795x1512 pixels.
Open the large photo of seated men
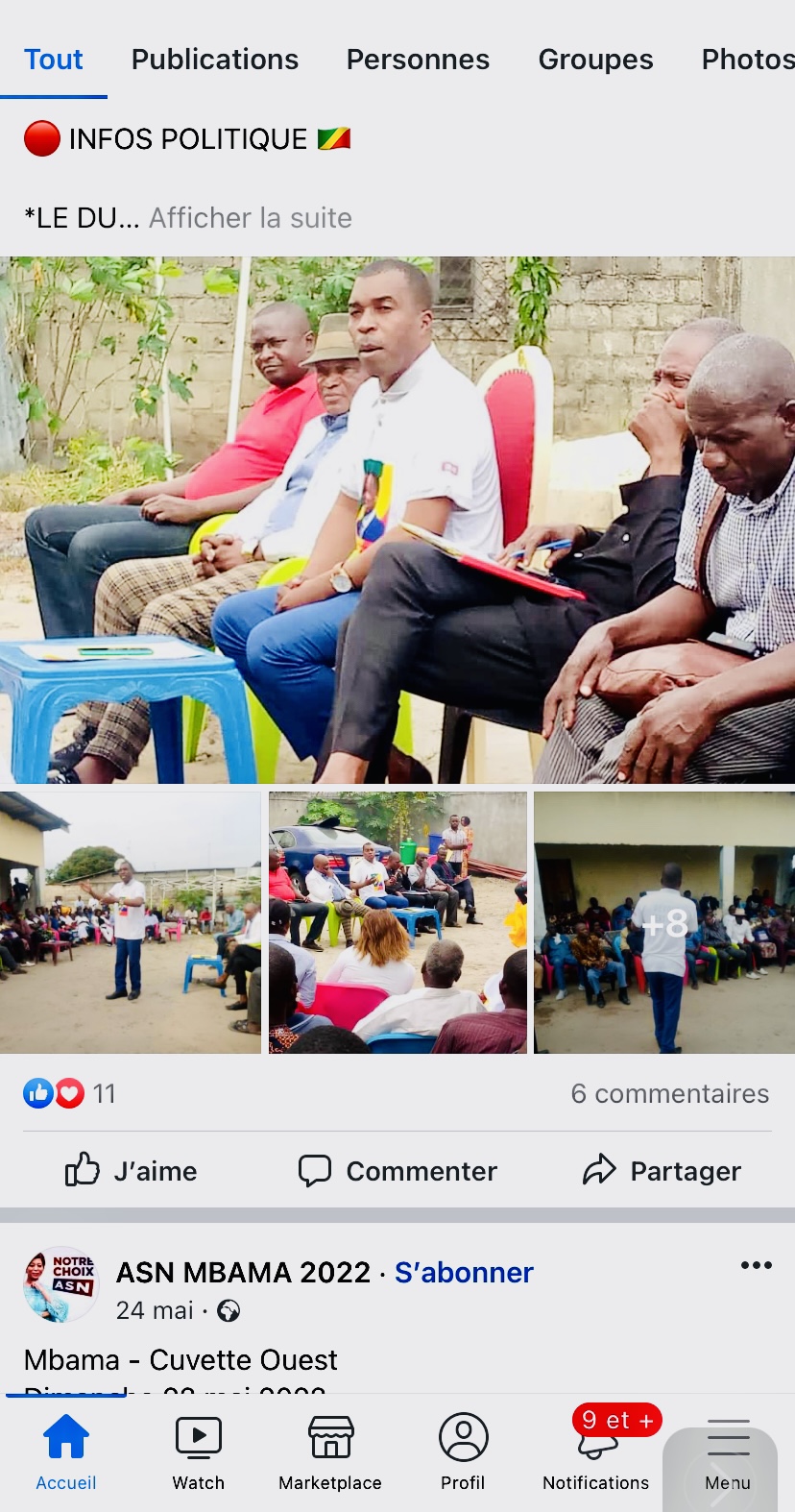point(397,519)
